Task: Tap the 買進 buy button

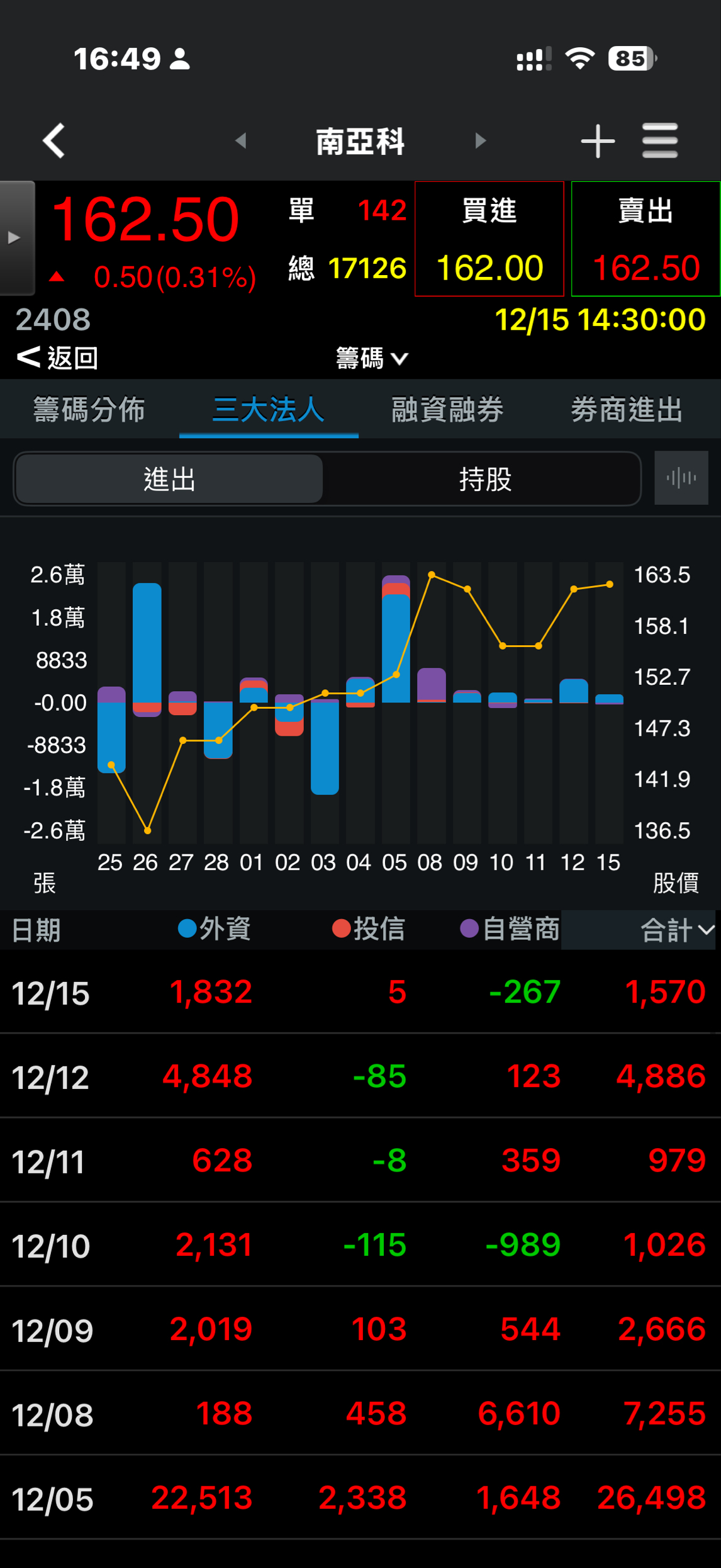Action: pyautogui.click(x=489, y=239)
